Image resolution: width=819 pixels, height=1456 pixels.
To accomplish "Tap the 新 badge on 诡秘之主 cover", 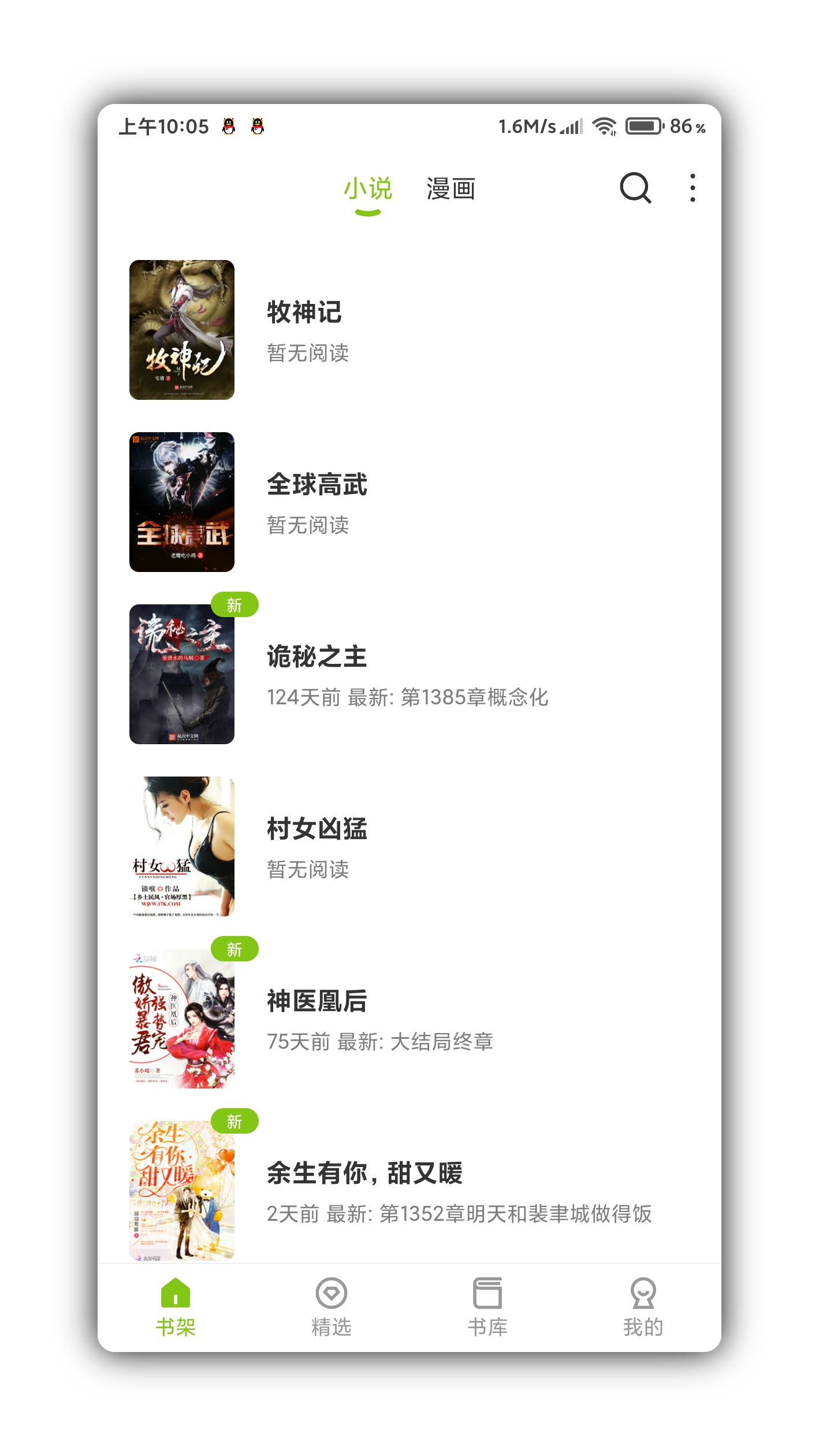I will [234, 605].
